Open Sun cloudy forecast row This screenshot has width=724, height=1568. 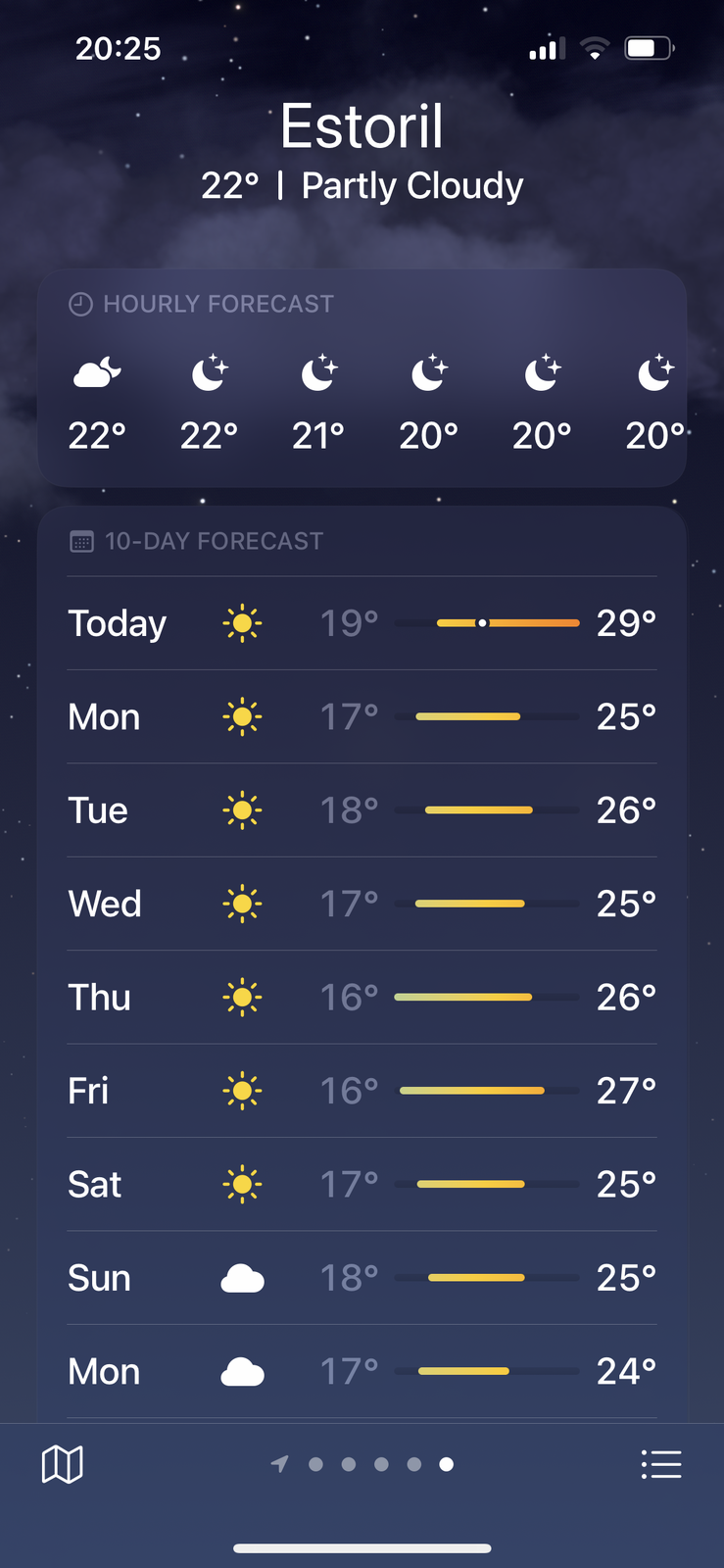coord(362,1278)
